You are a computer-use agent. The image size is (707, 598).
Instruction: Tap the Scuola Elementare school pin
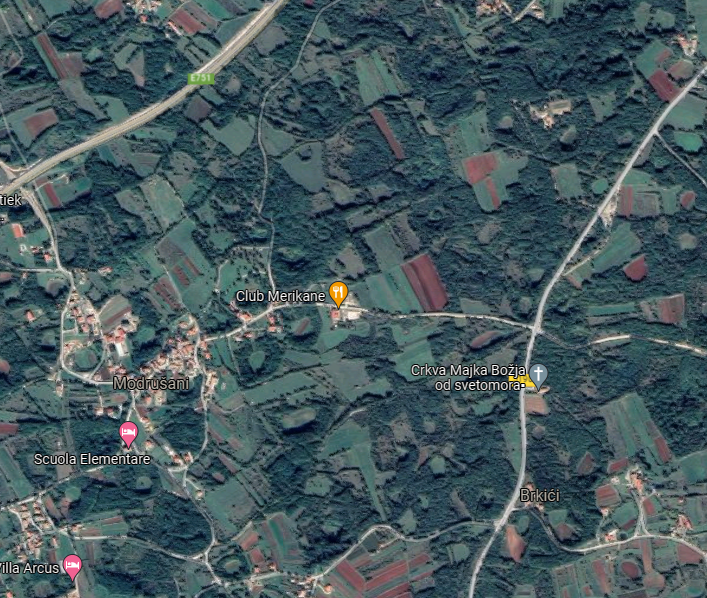(128, 434)
